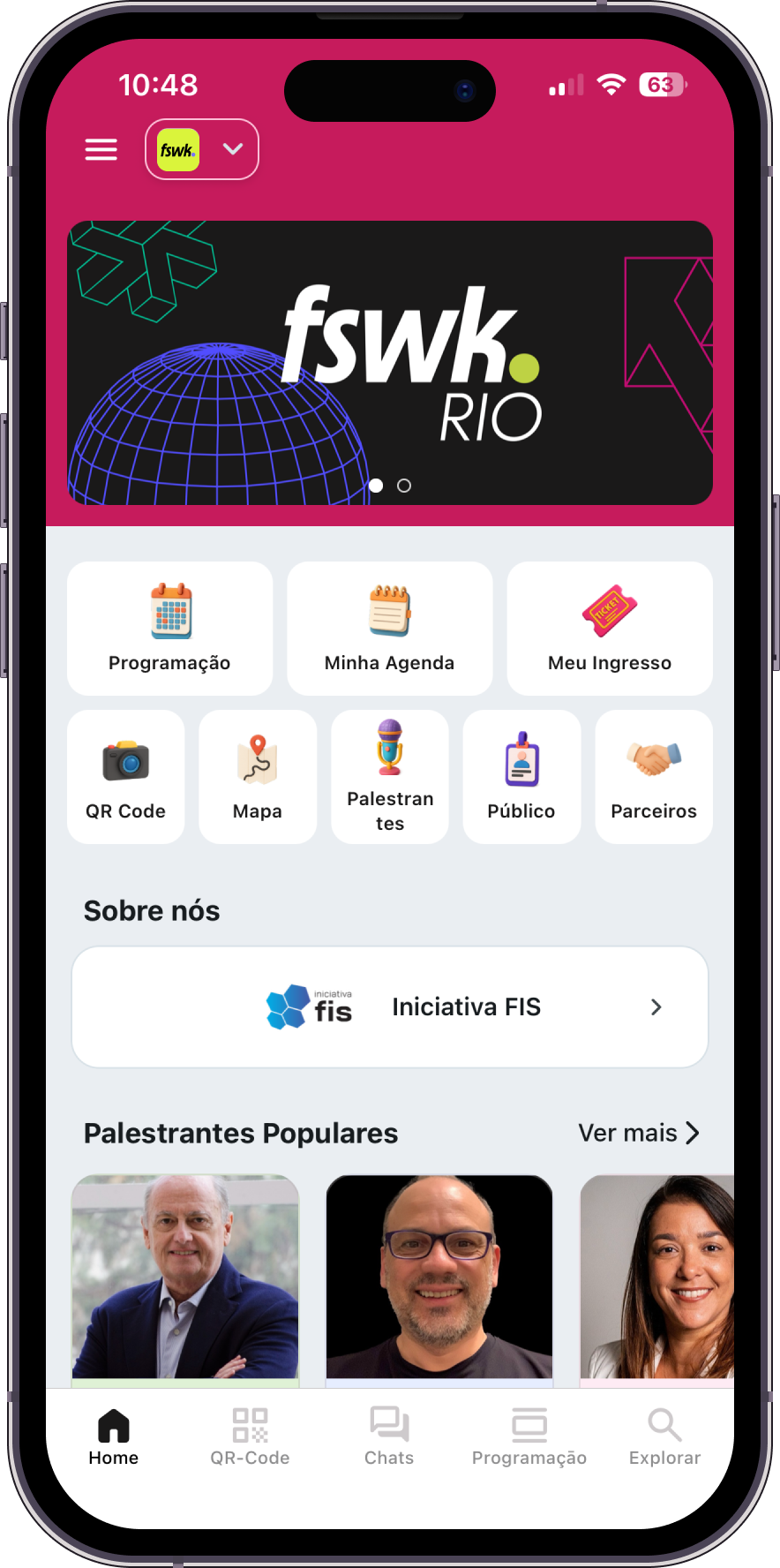Expand the Iniciativa FIS chevron
Screen dimensions: 780x1568
pyautogui.click(x=656, y=1006)
